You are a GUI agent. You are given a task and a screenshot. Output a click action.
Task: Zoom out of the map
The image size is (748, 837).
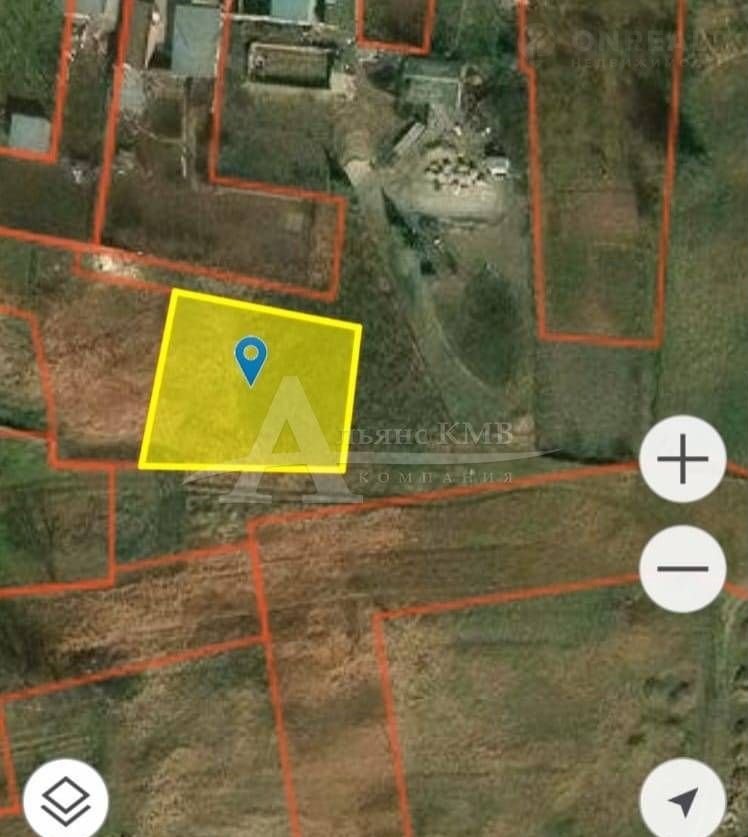[x=682, y=568]
